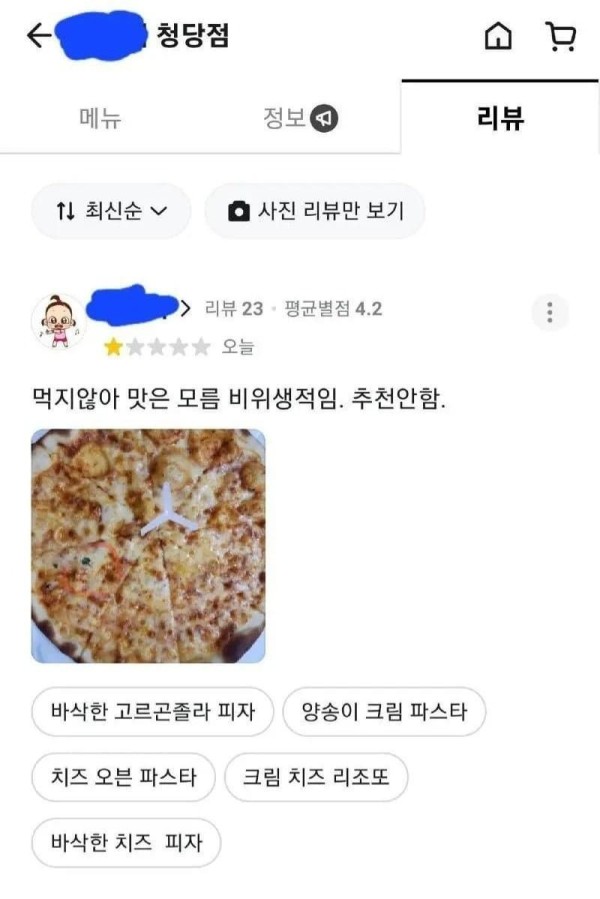Viewport: 600px width, 899px height.
Task: Switch to the 정보 tab
Action: pos(299,118)
